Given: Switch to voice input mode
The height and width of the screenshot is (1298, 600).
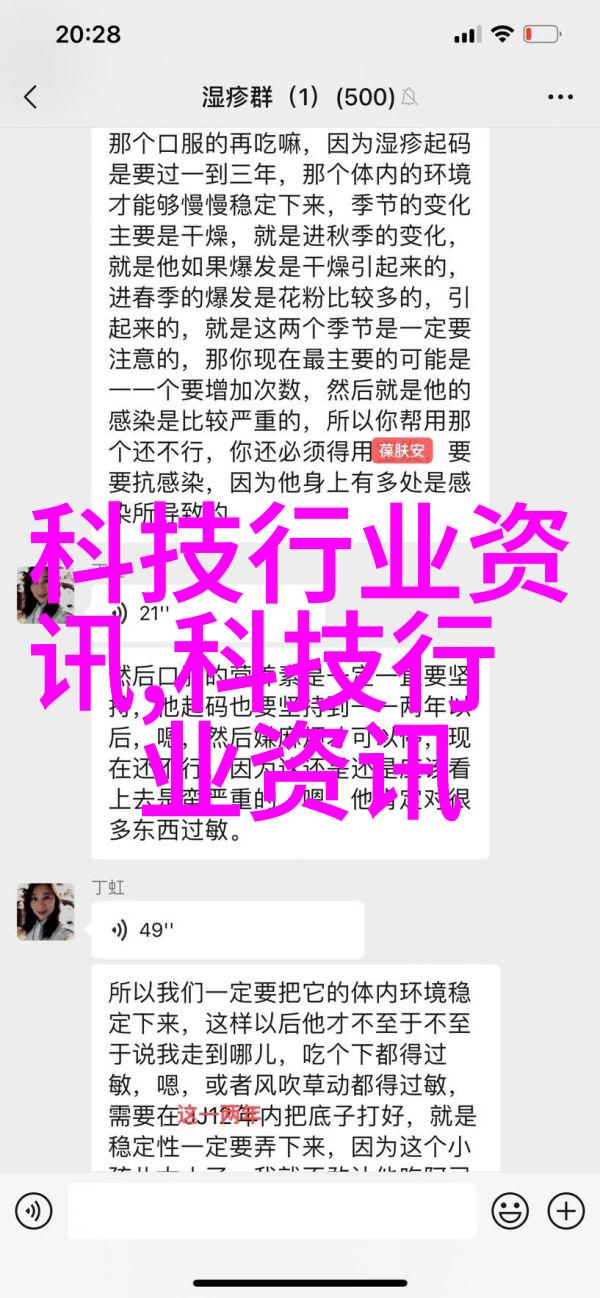Looking at the screenshot, I should [x=33, y=1212].
